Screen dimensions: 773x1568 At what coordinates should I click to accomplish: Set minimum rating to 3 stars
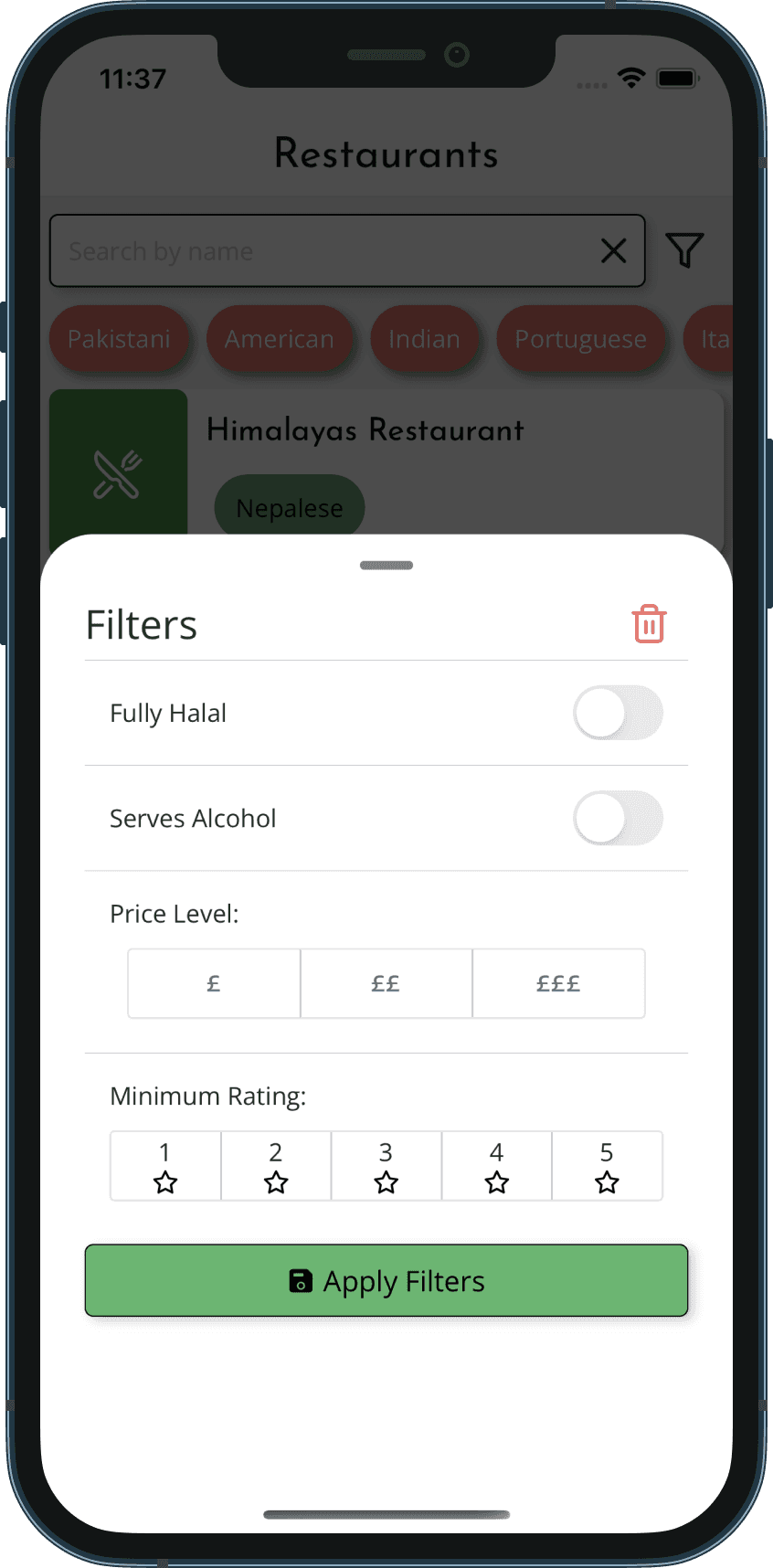386,1166
